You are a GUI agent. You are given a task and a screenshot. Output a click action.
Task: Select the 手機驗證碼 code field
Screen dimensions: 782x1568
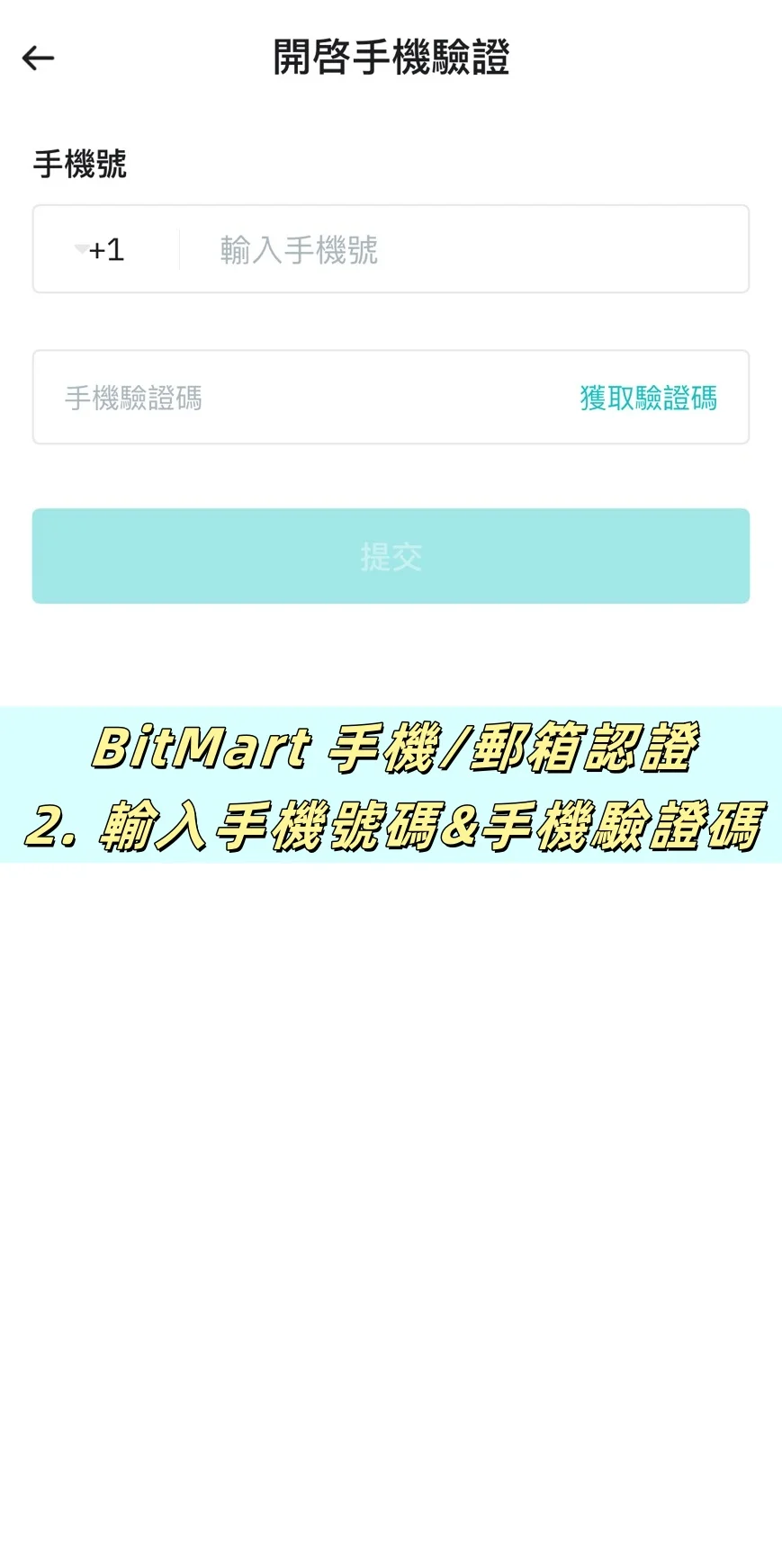click(x=297, y=398)
